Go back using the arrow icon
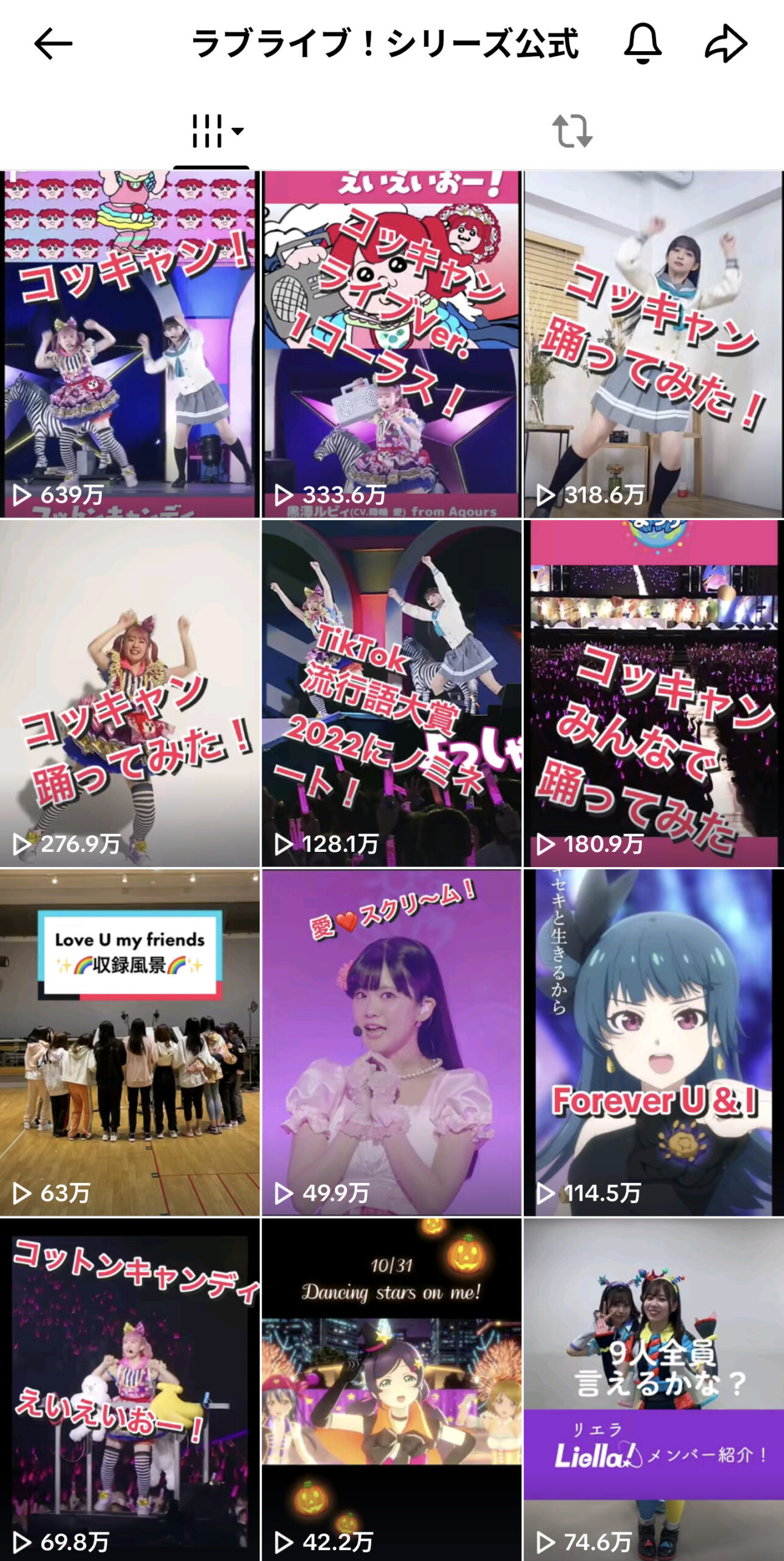The width and height of the screenshot is (784, 1561). pyautogui.click(x=53, y=43)
